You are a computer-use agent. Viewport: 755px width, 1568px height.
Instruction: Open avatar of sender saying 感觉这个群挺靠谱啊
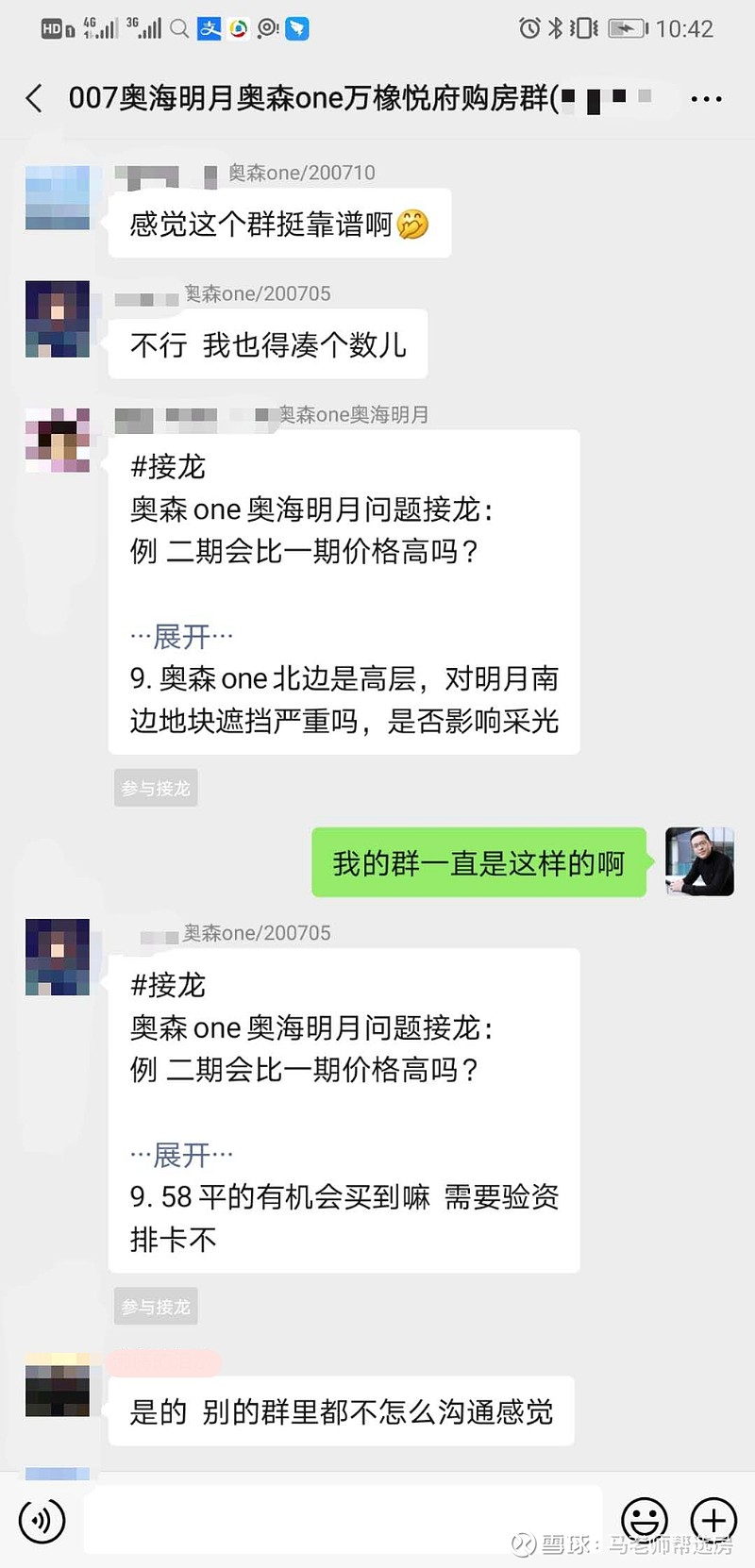click(58, 197)
